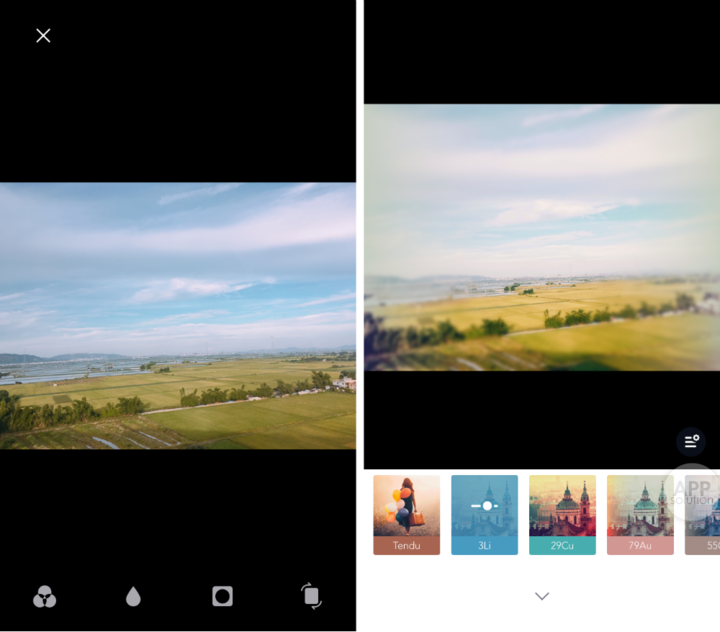The image size is (720, 632).
Task: Collapse the filter panel with the down chevron
Action: 541,596
